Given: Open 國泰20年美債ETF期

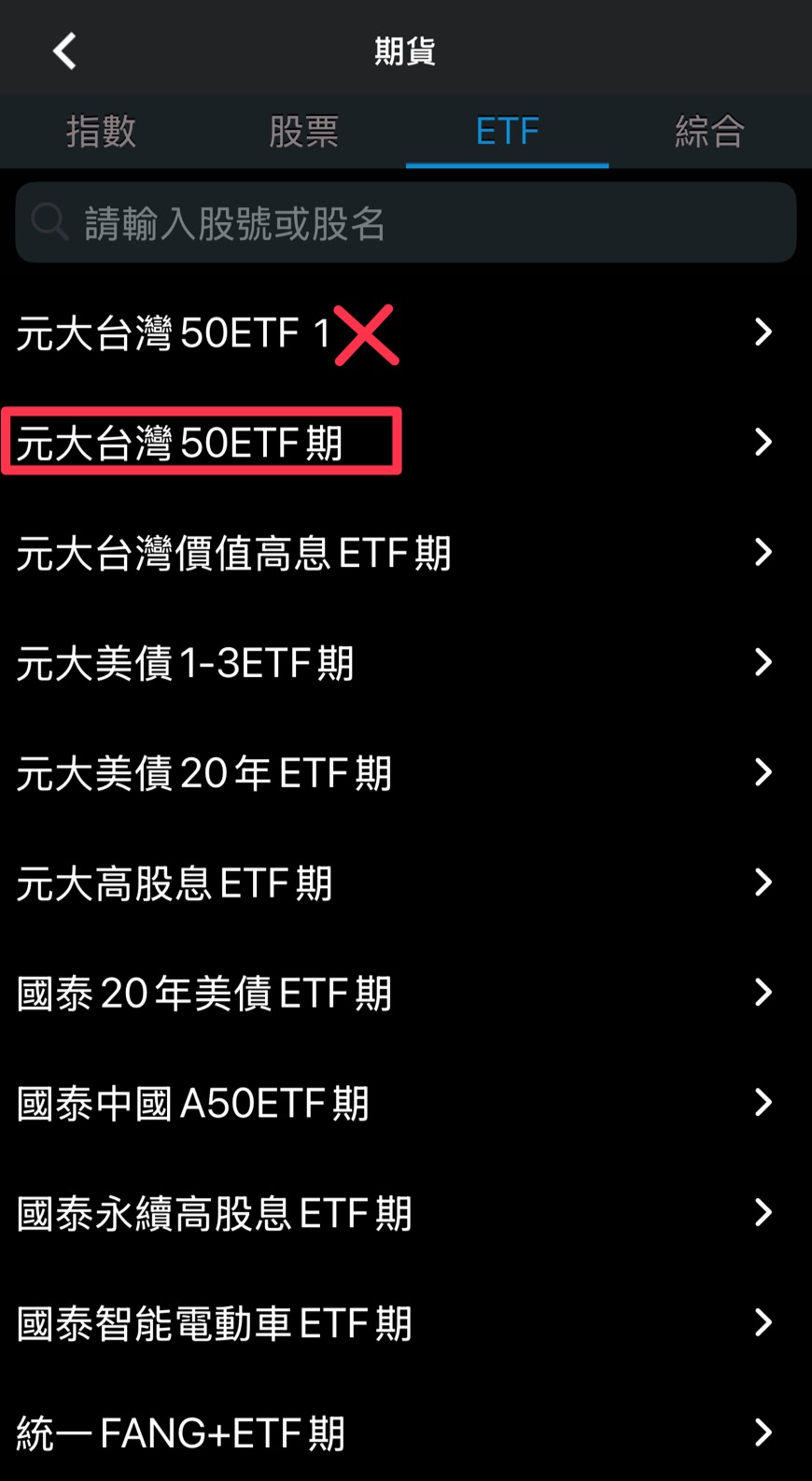Looking at the screenshot, I should [x=406, y=993].
